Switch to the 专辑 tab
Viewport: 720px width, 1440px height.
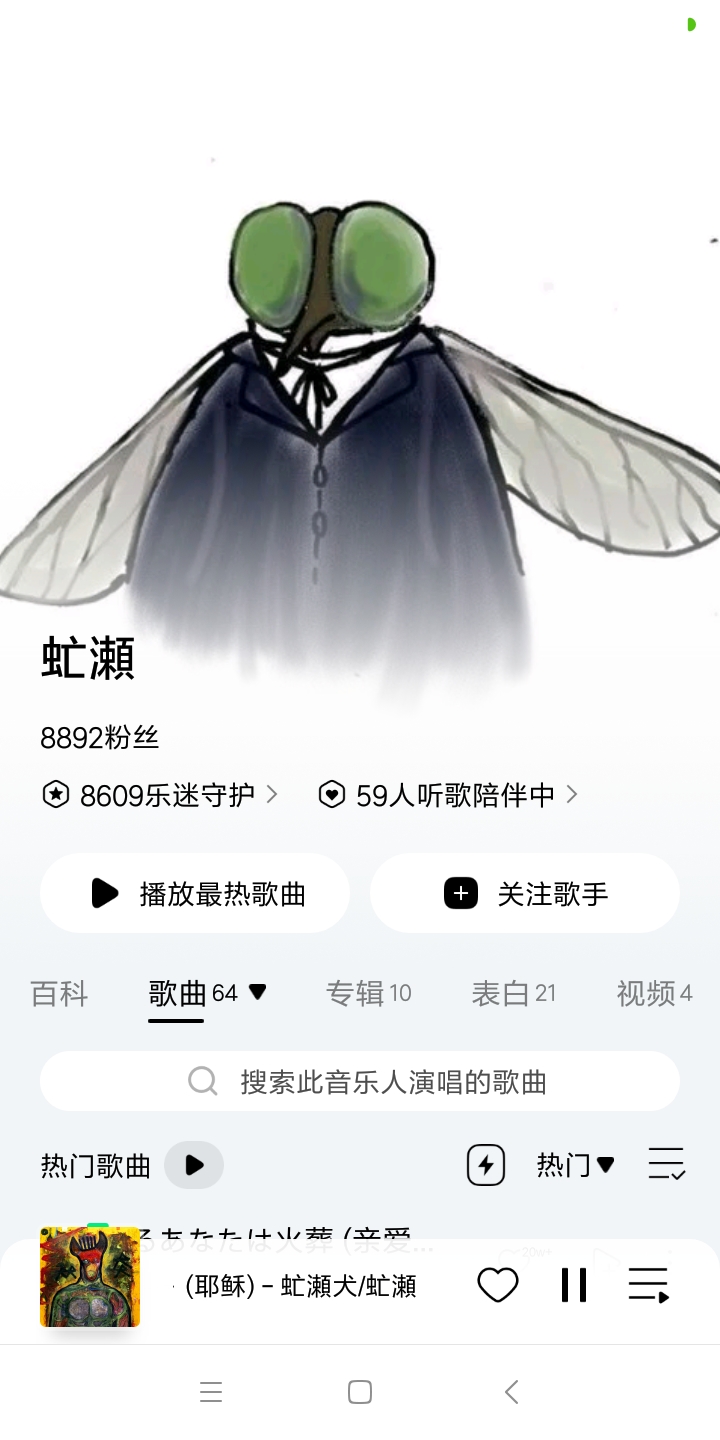368,993
